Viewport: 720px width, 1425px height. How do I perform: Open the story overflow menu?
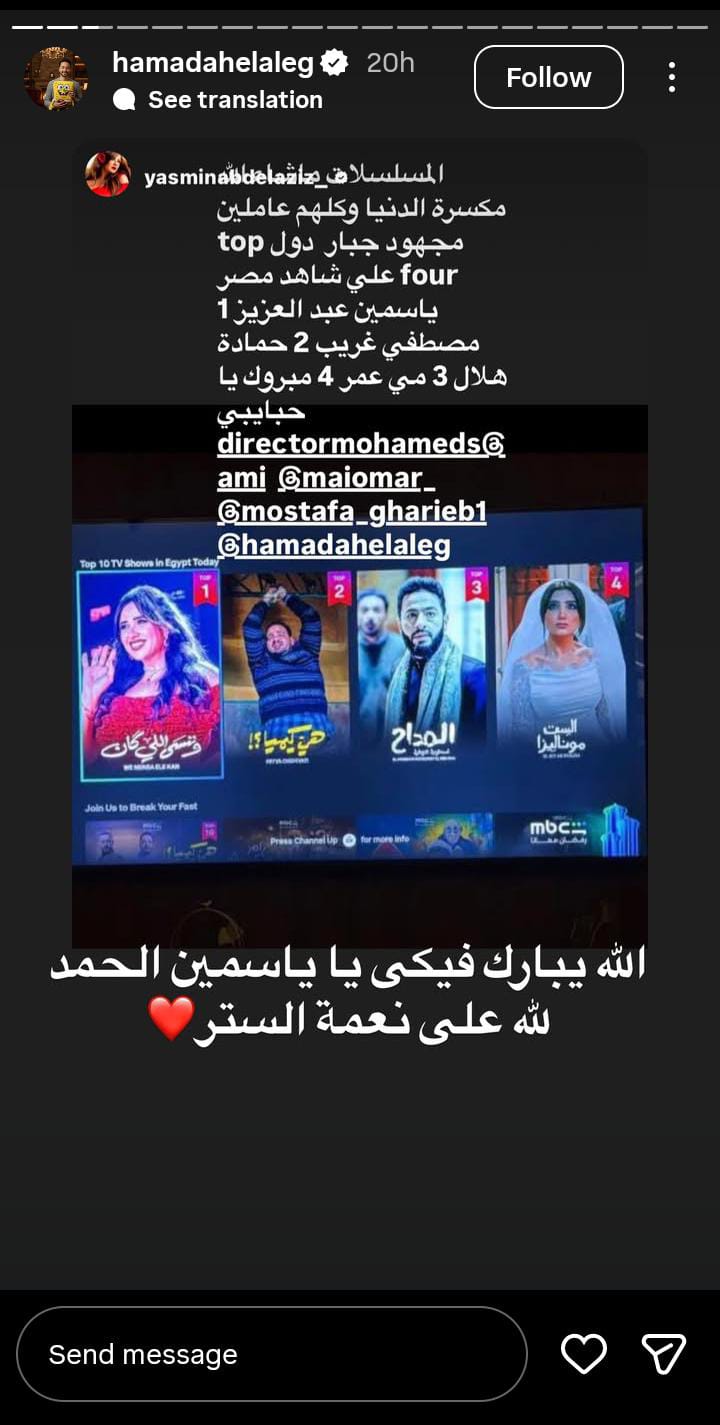pos(671,77)
